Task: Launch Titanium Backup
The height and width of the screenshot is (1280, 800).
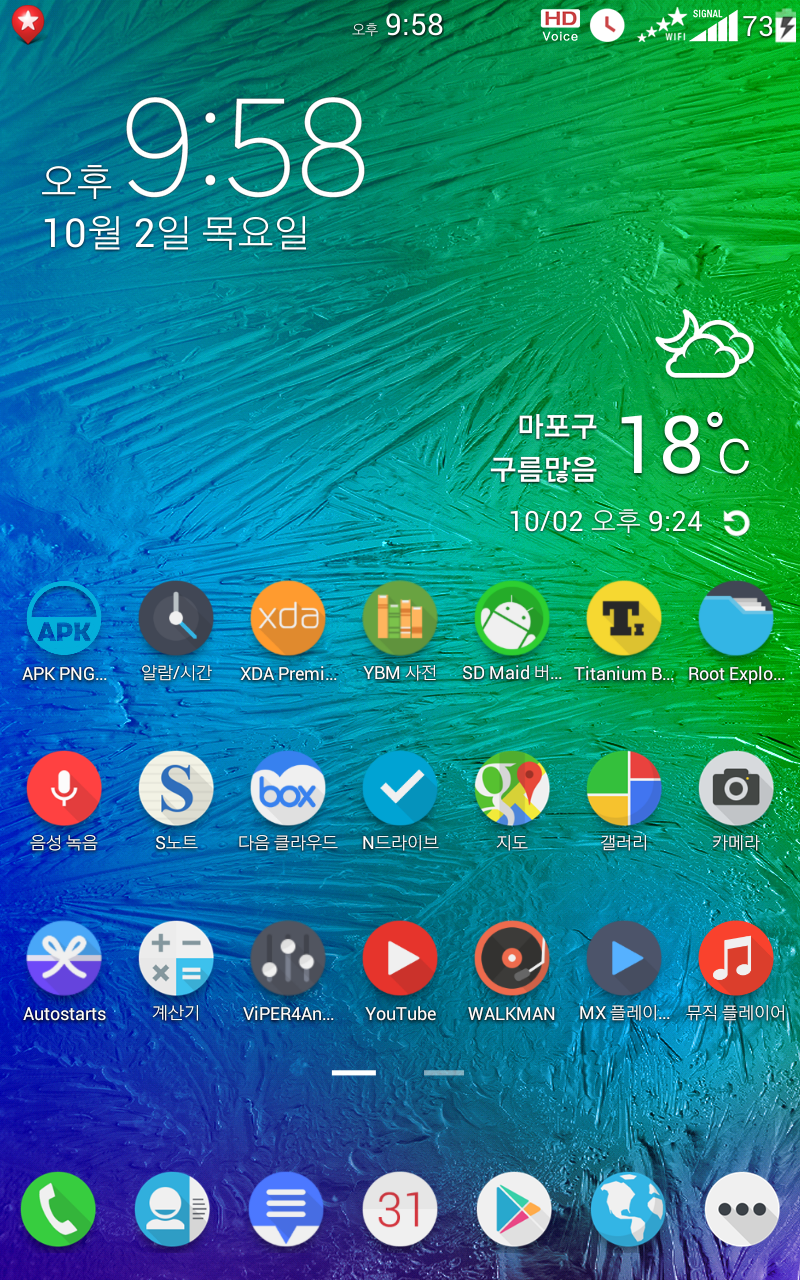Action: pyautogui.click(x=624, y=620)
